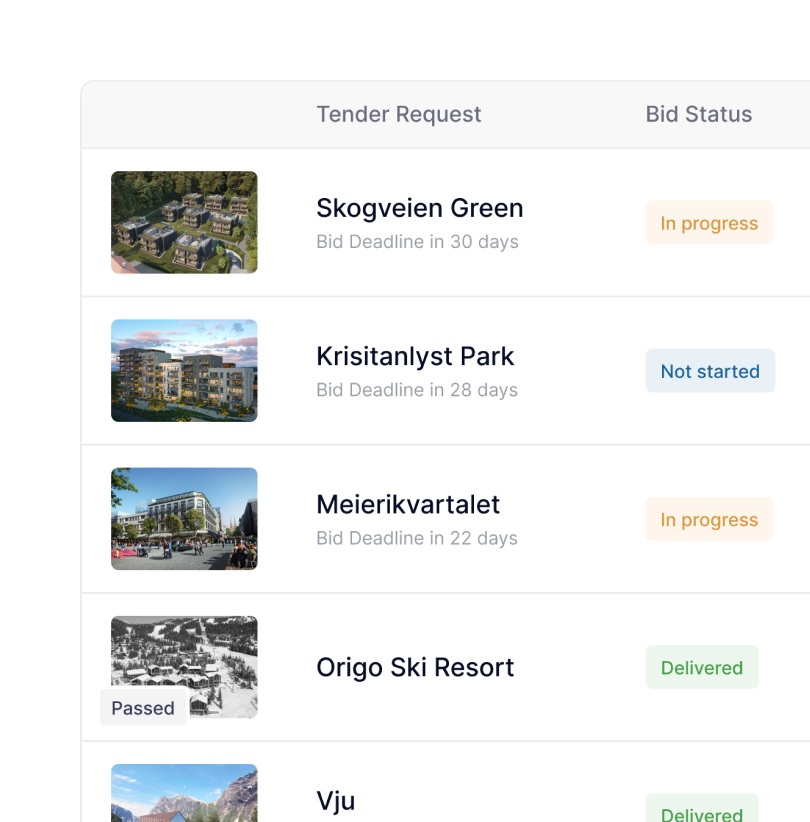
Task: View the Origo Ski Resort tender
Action: (414, 667)
